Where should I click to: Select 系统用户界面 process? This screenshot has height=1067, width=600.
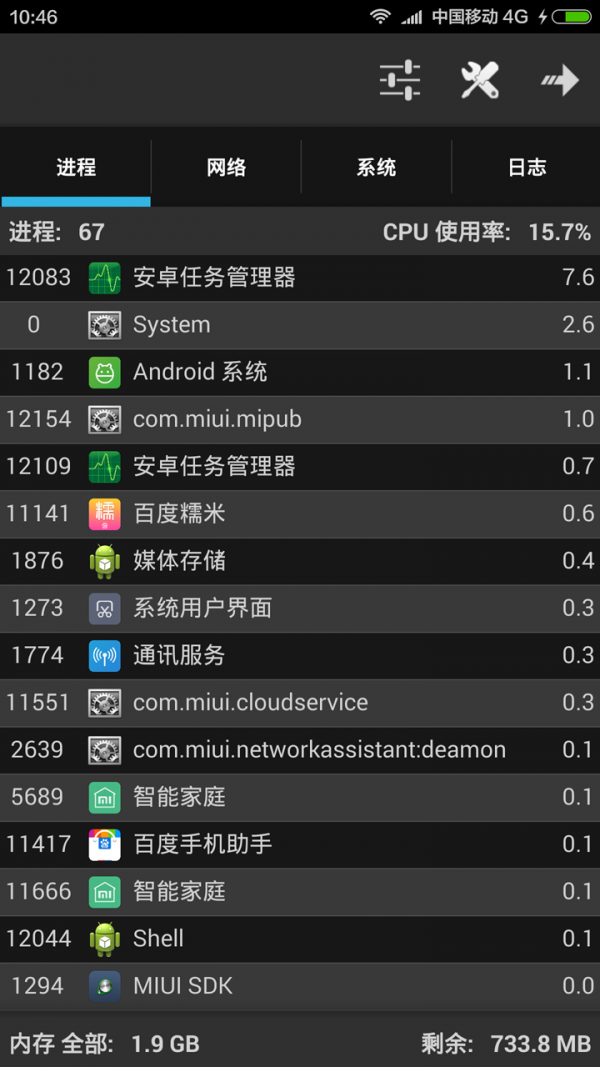(300, 607)
